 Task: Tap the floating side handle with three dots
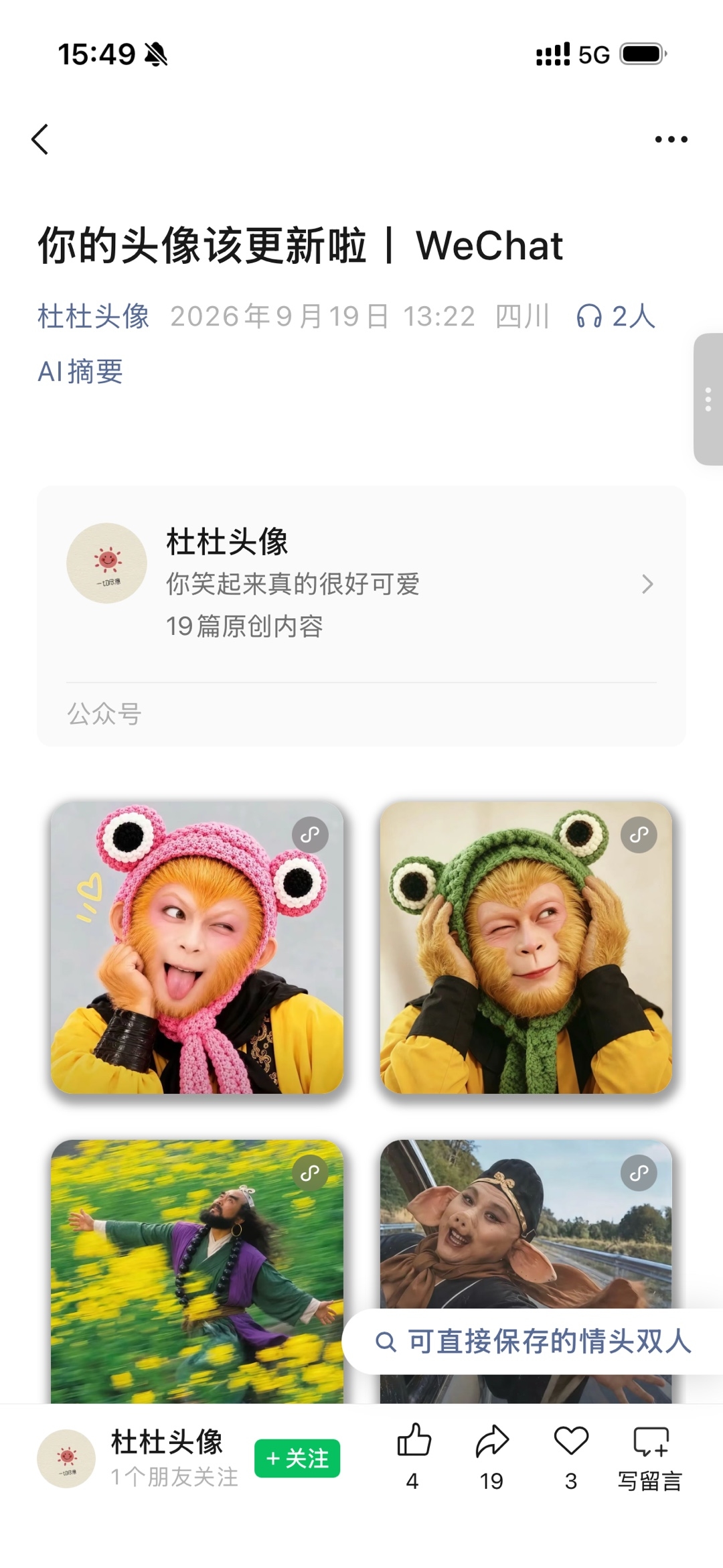708,399
